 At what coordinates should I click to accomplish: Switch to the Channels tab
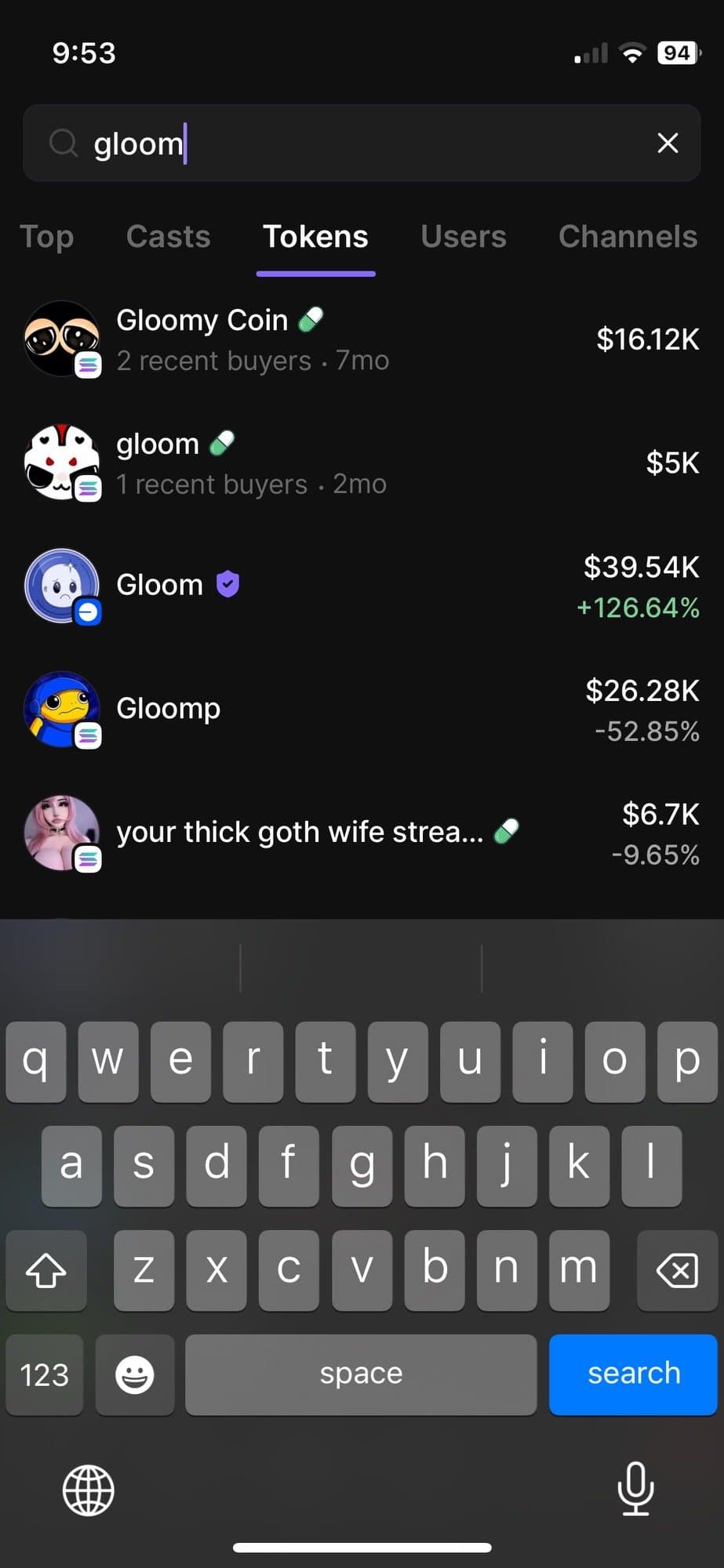pyautogui.click(x=628, y=237)
